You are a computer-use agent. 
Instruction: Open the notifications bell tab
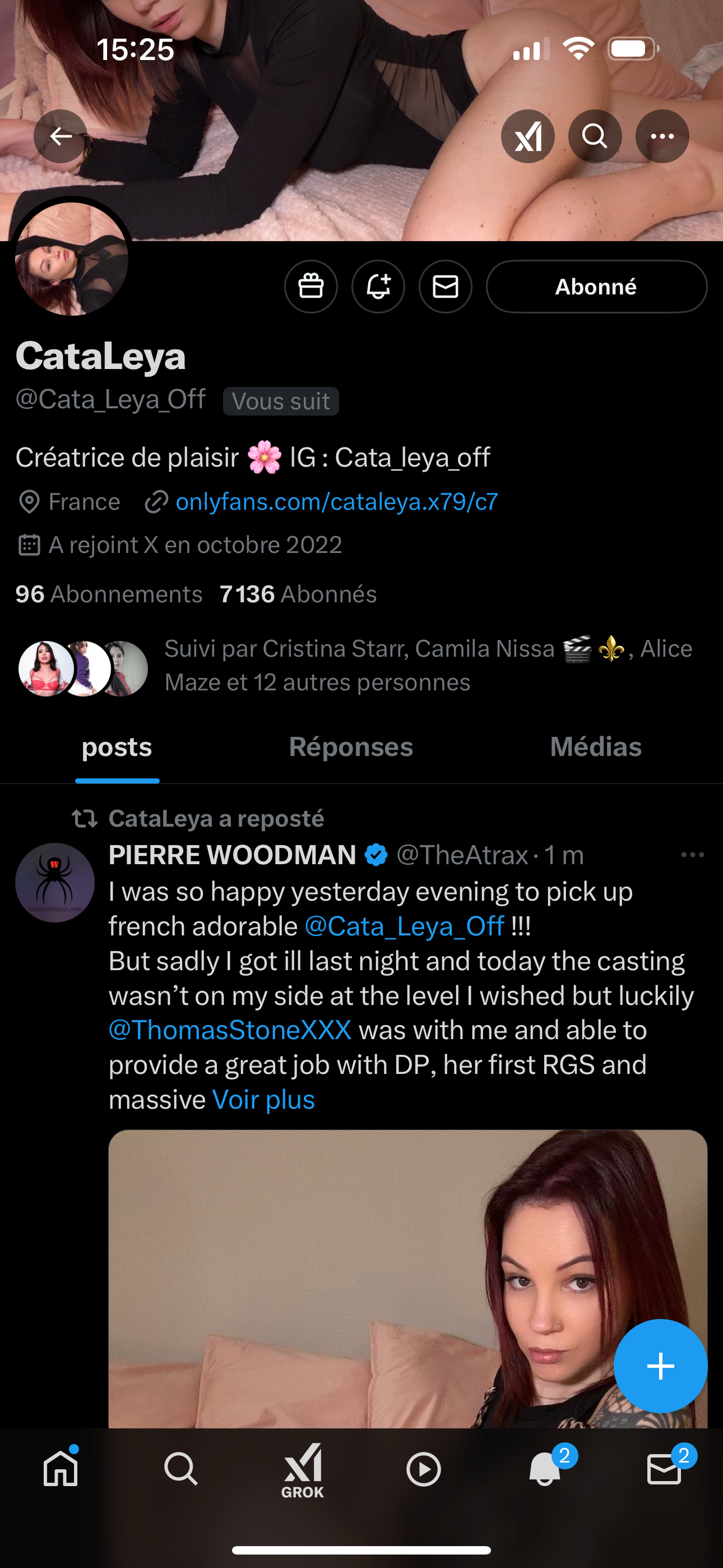click(x=545, y=1469)
